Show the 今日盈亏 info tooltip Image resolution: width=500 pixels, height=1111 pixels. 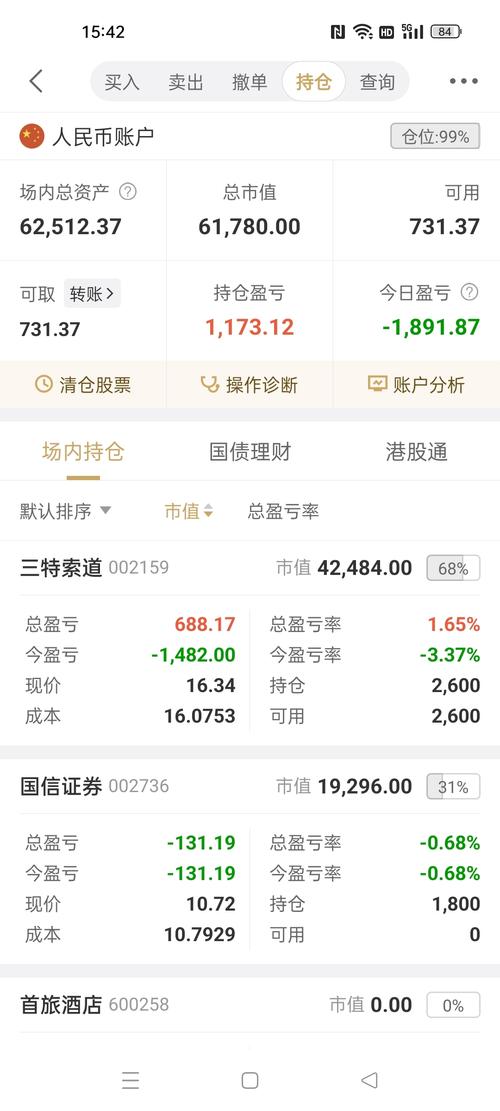pos(470,293)
